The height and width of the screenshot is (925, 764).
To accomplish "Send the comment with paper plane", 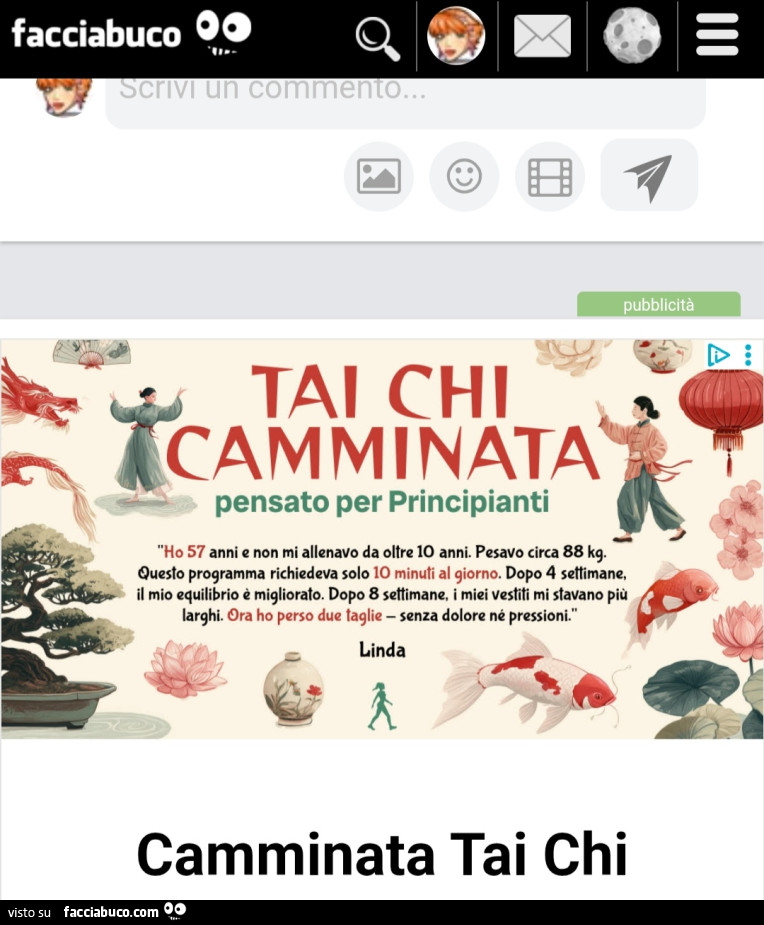I will 649,176.
